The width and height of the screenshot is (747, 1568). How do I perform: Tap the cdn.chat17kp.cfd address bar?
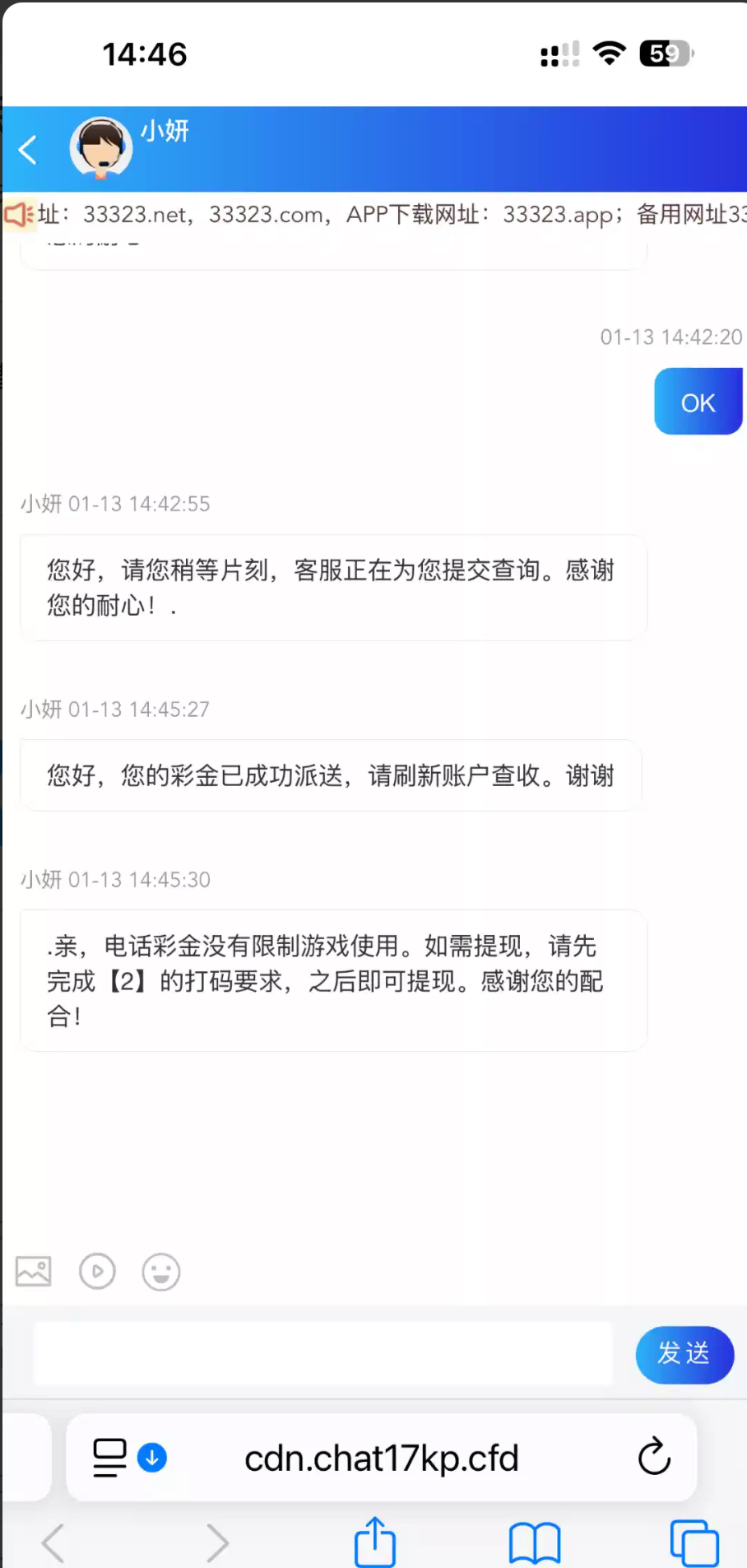point(382,1458)
